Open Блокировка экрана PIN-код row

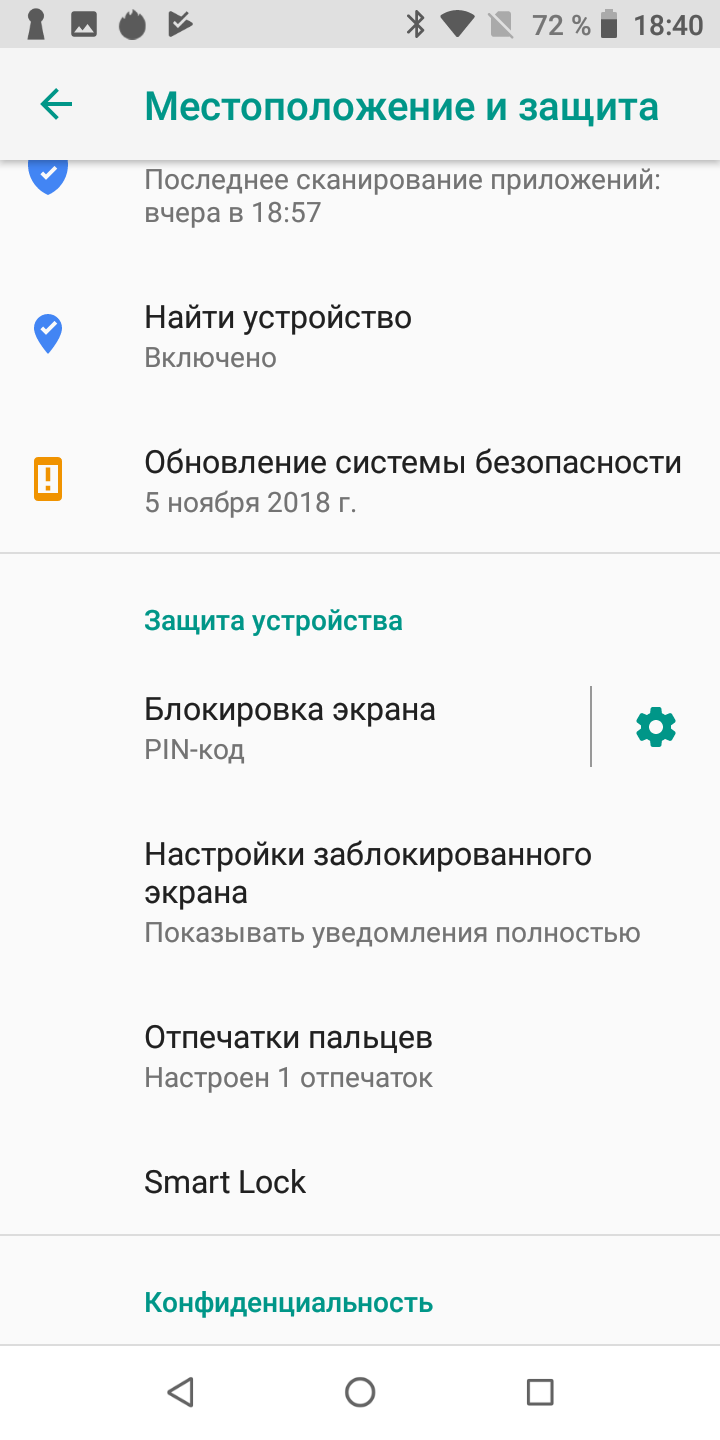[x=295, y=727]
